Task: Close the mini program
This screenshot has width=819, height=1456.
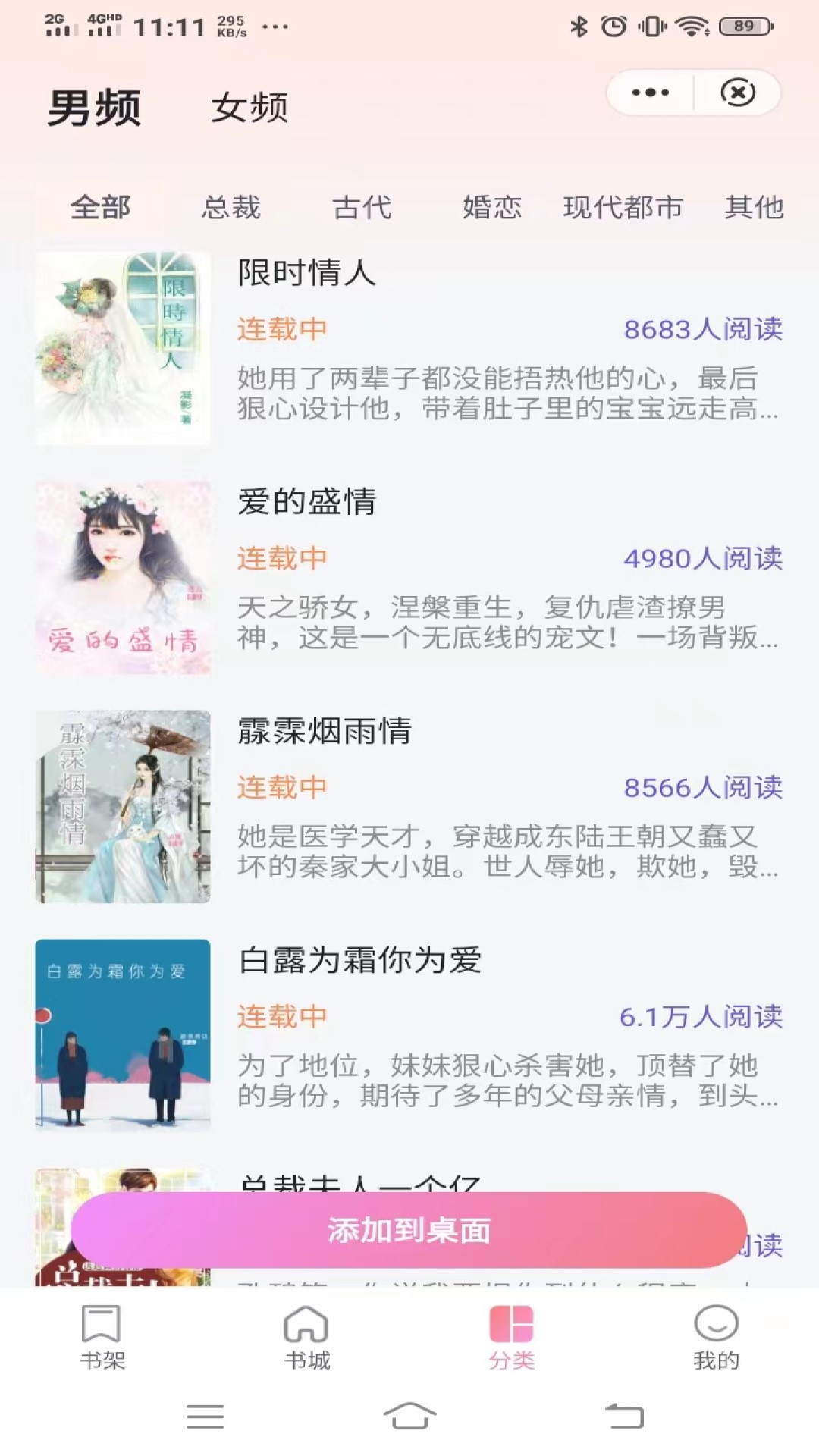Action: point(737,93)
